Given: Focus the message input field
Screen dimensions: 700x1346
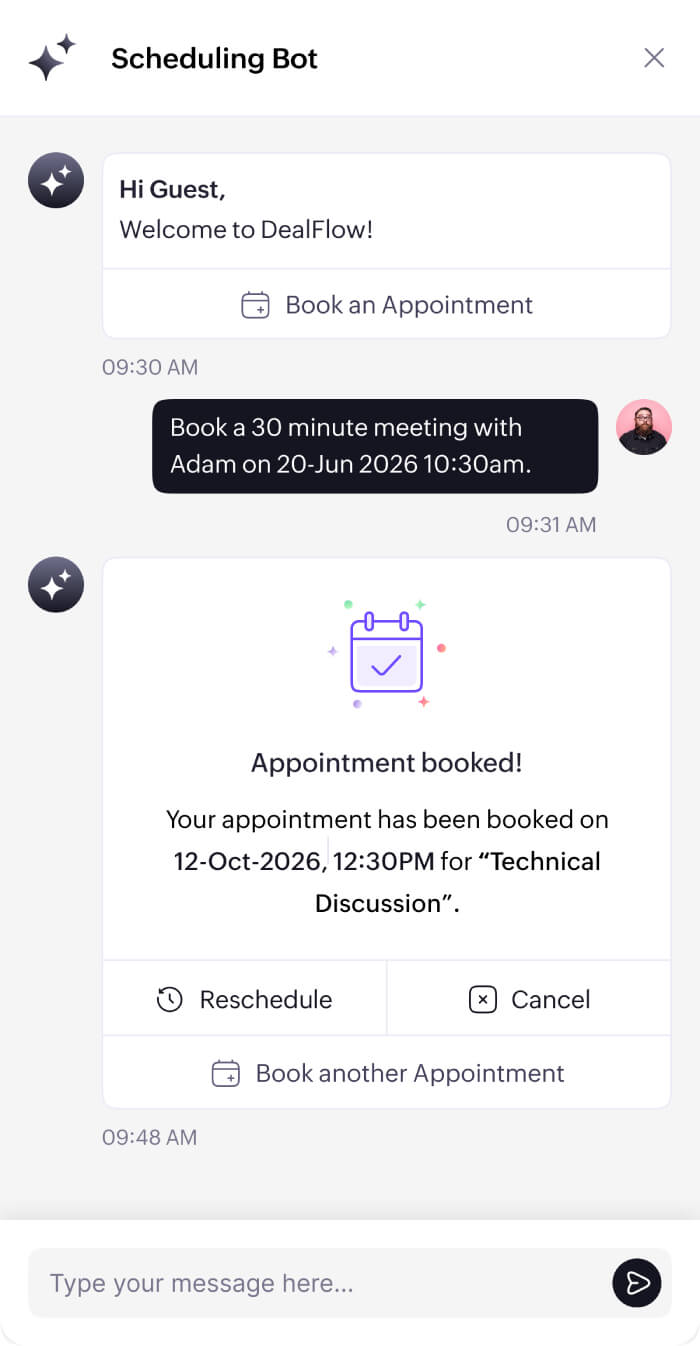Looking at the screenshot, I should coord(310,1283).
